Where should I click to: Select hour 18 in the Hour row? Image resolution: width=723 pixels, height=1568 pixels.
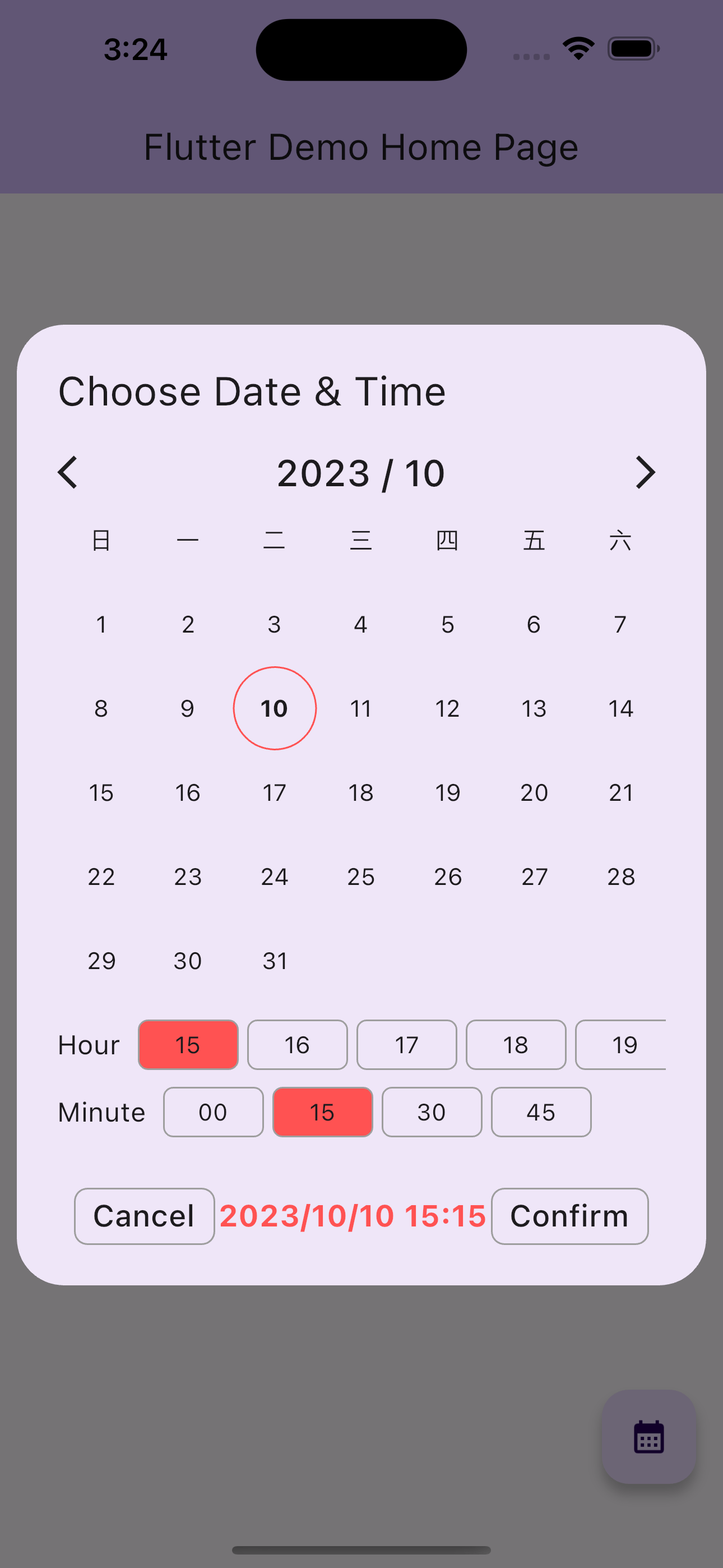pyautogui.click(x=516, y=1045)
